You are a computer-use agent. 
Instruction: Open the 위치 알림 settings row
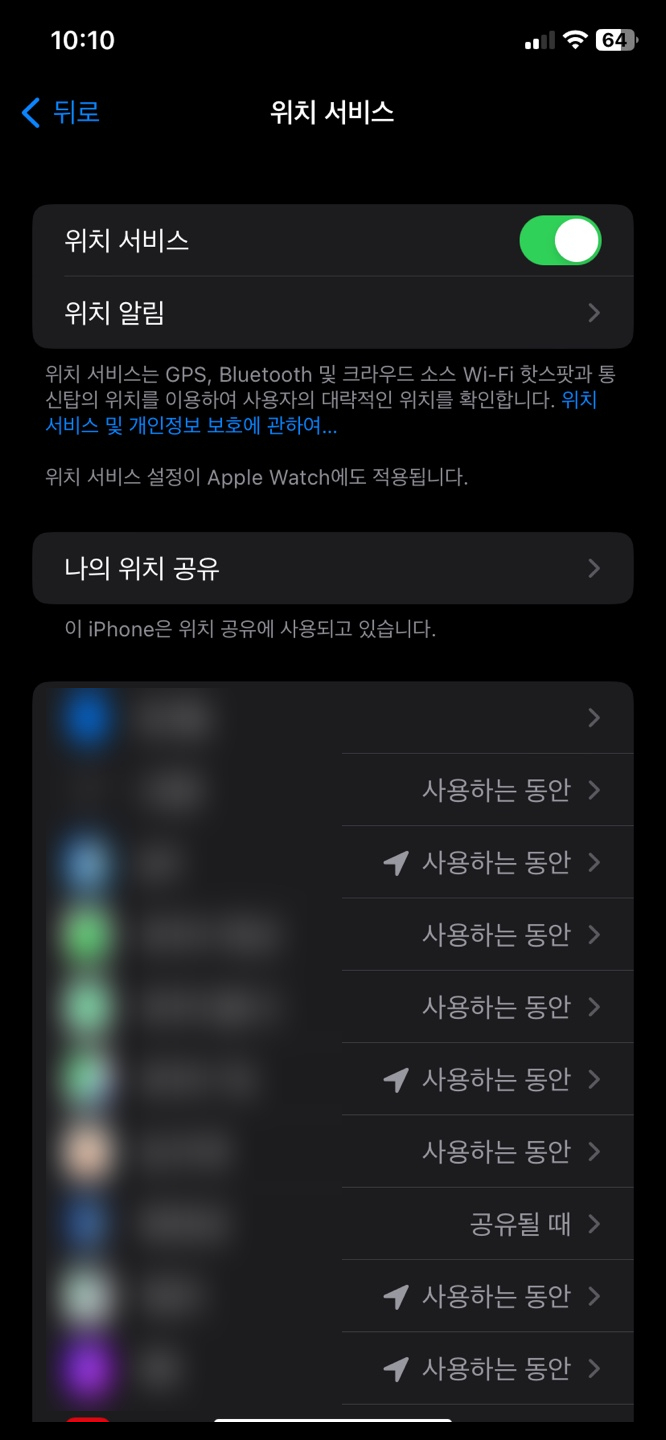[x=333, y=313]
